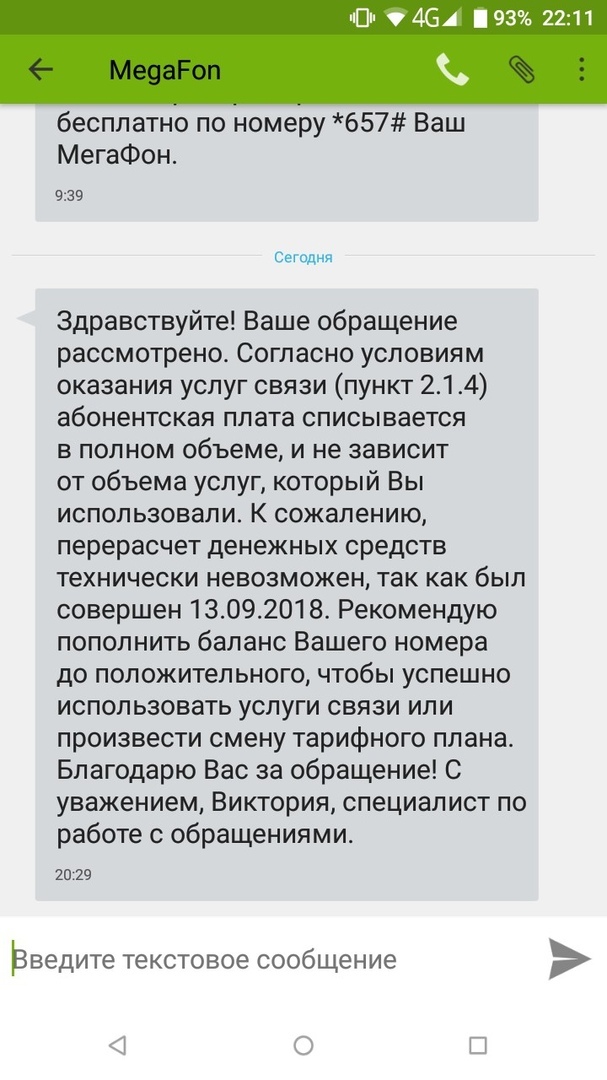This screenshot has width=607, height=1080.
Task: Tap the system home button
Action: click(303, 1046)
